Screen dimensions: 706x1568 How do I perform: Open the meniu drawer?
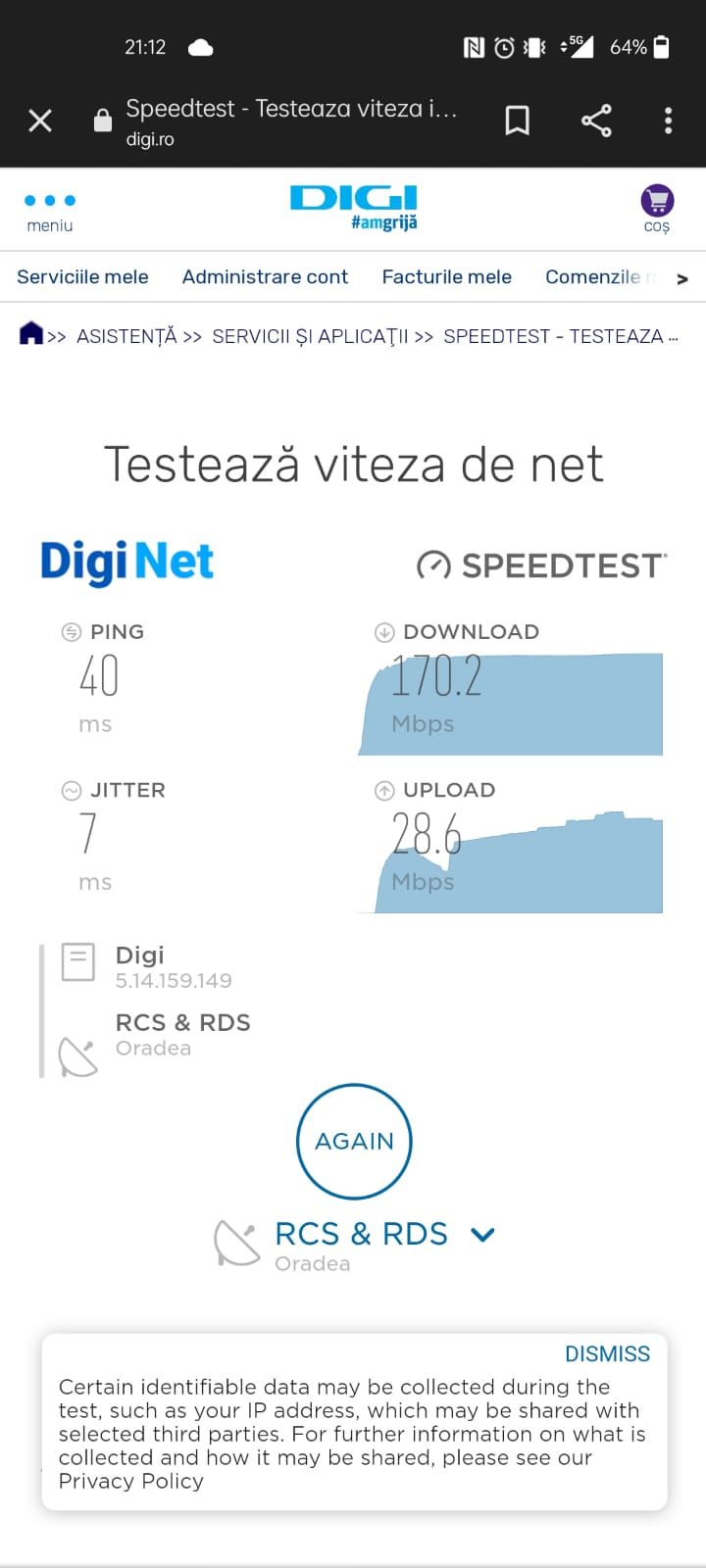point(50,211)
